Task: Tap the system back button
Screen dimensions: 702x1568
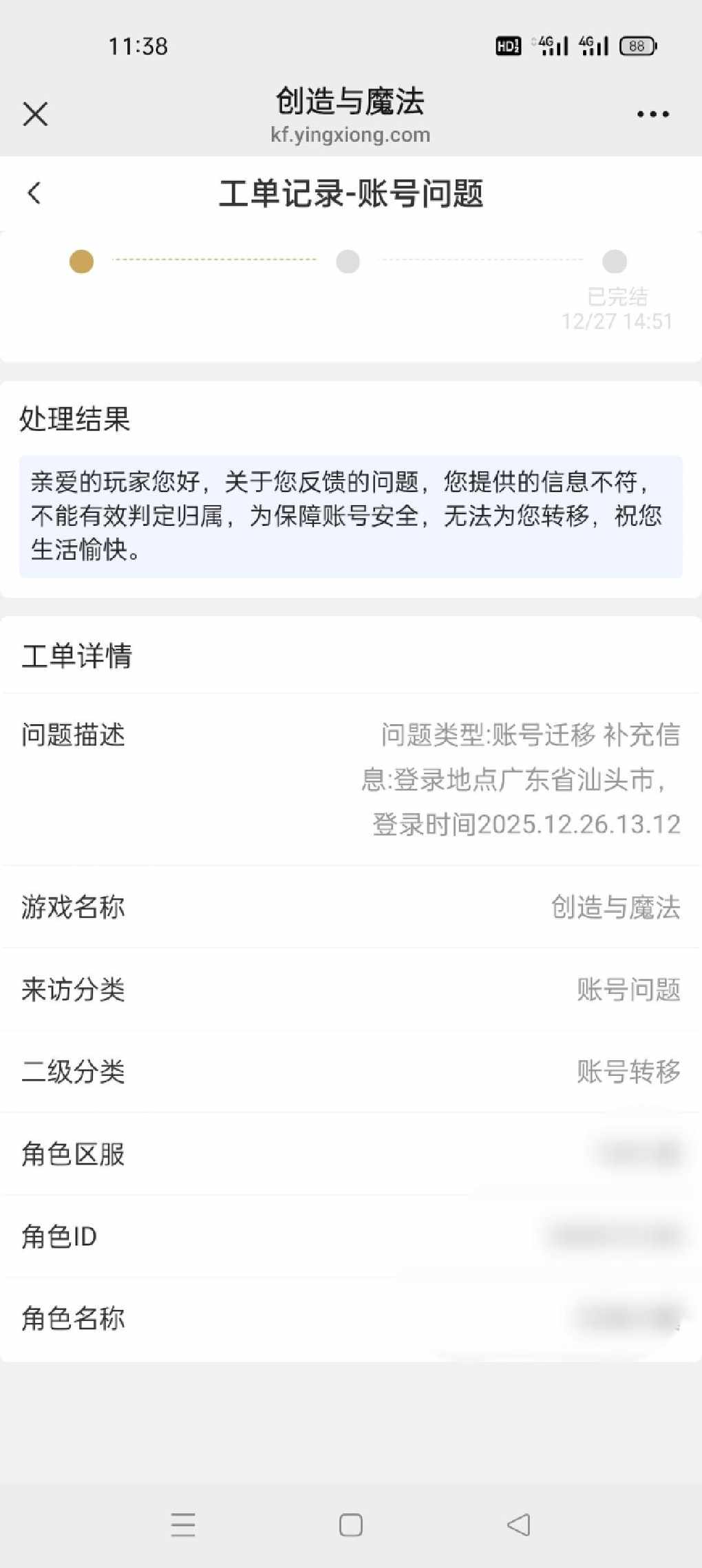Action: pos(519,1525)
